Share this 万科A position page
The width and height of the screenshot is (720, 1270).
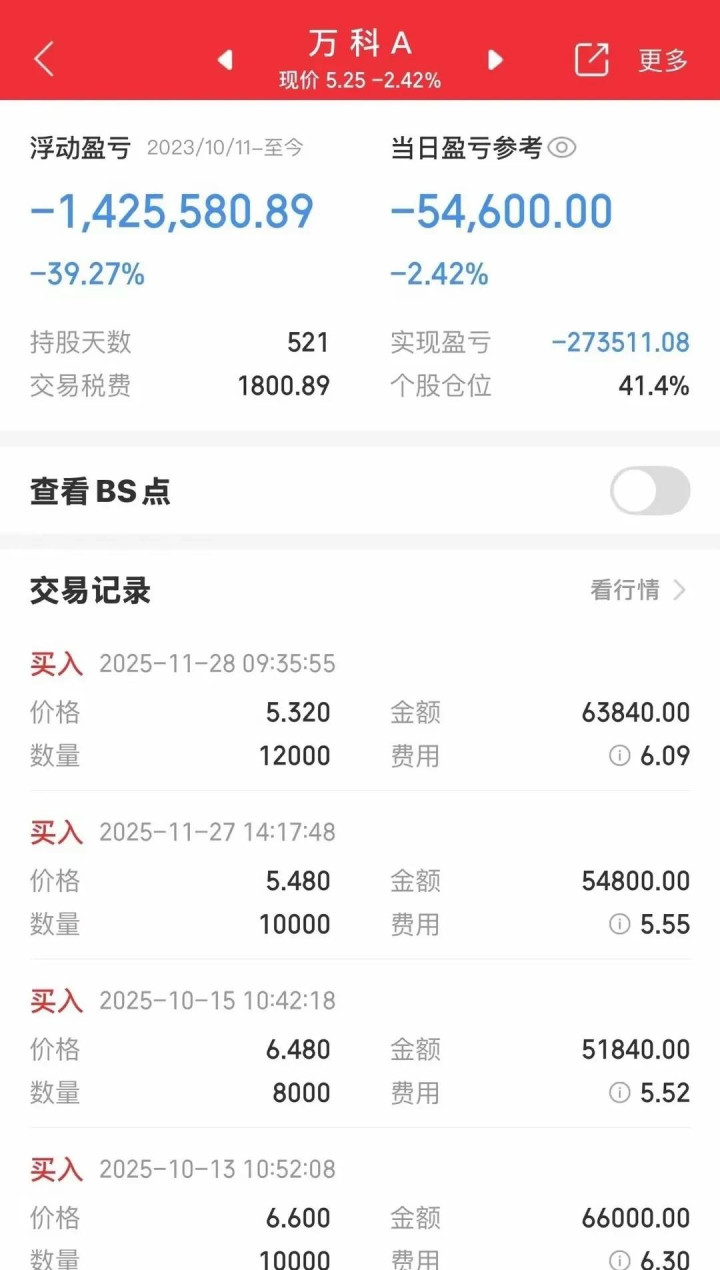591,60
